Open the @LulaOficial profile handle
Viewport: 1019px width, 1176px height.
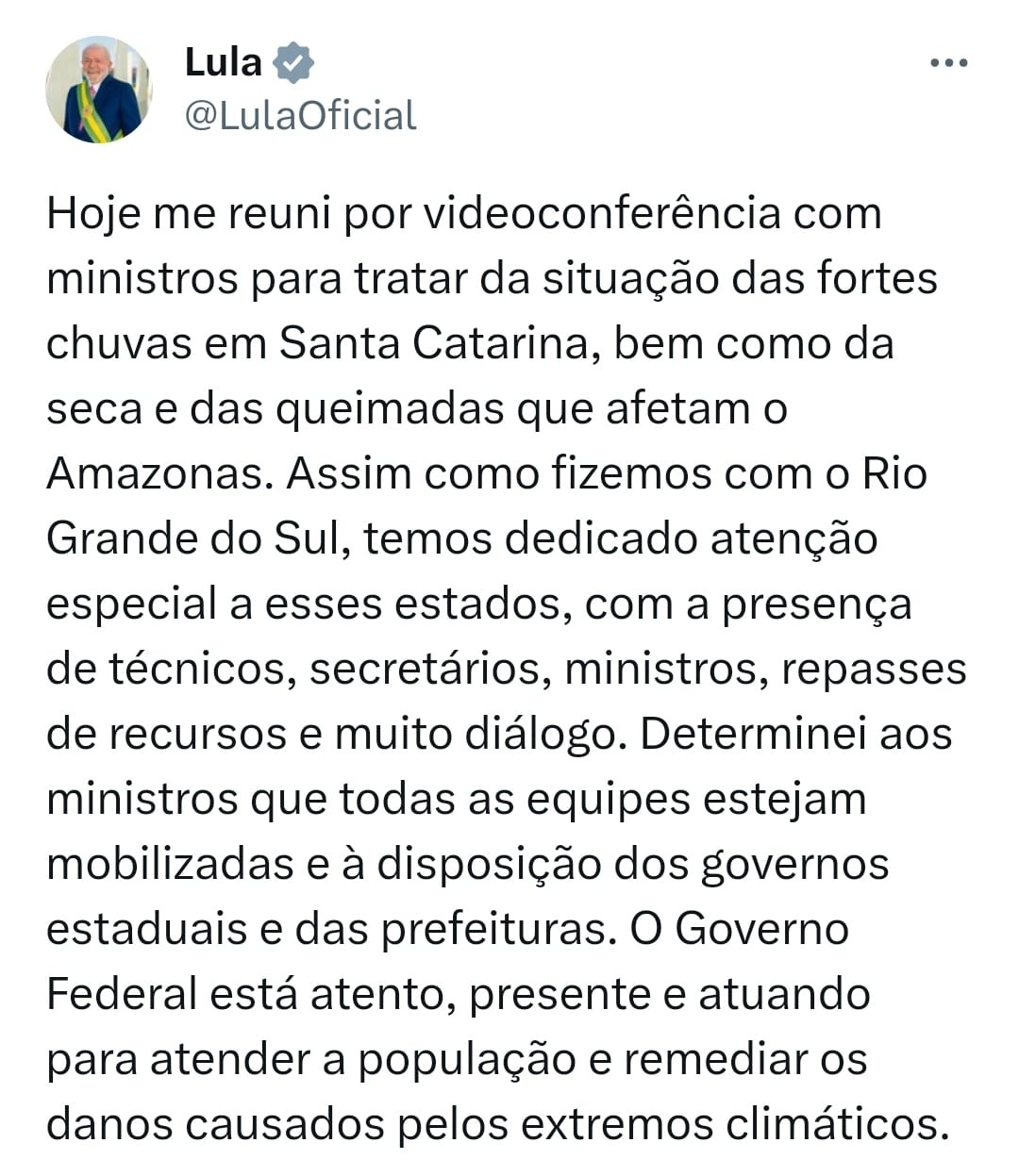(x=300, y=116)
